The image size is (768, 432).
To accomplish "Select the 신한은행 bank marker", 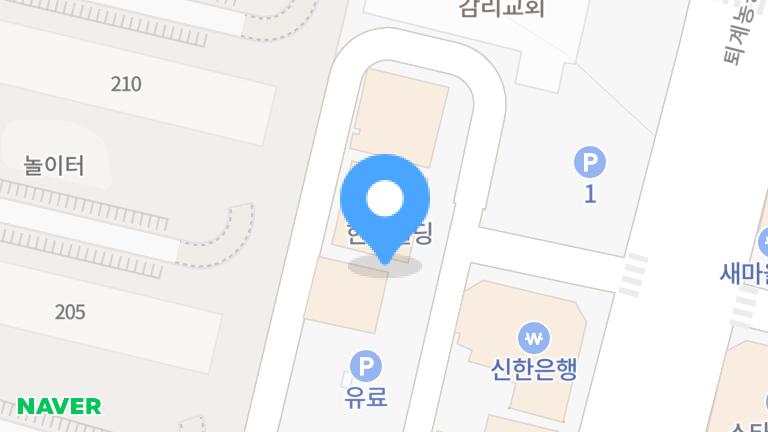I will tap(536, 337).
